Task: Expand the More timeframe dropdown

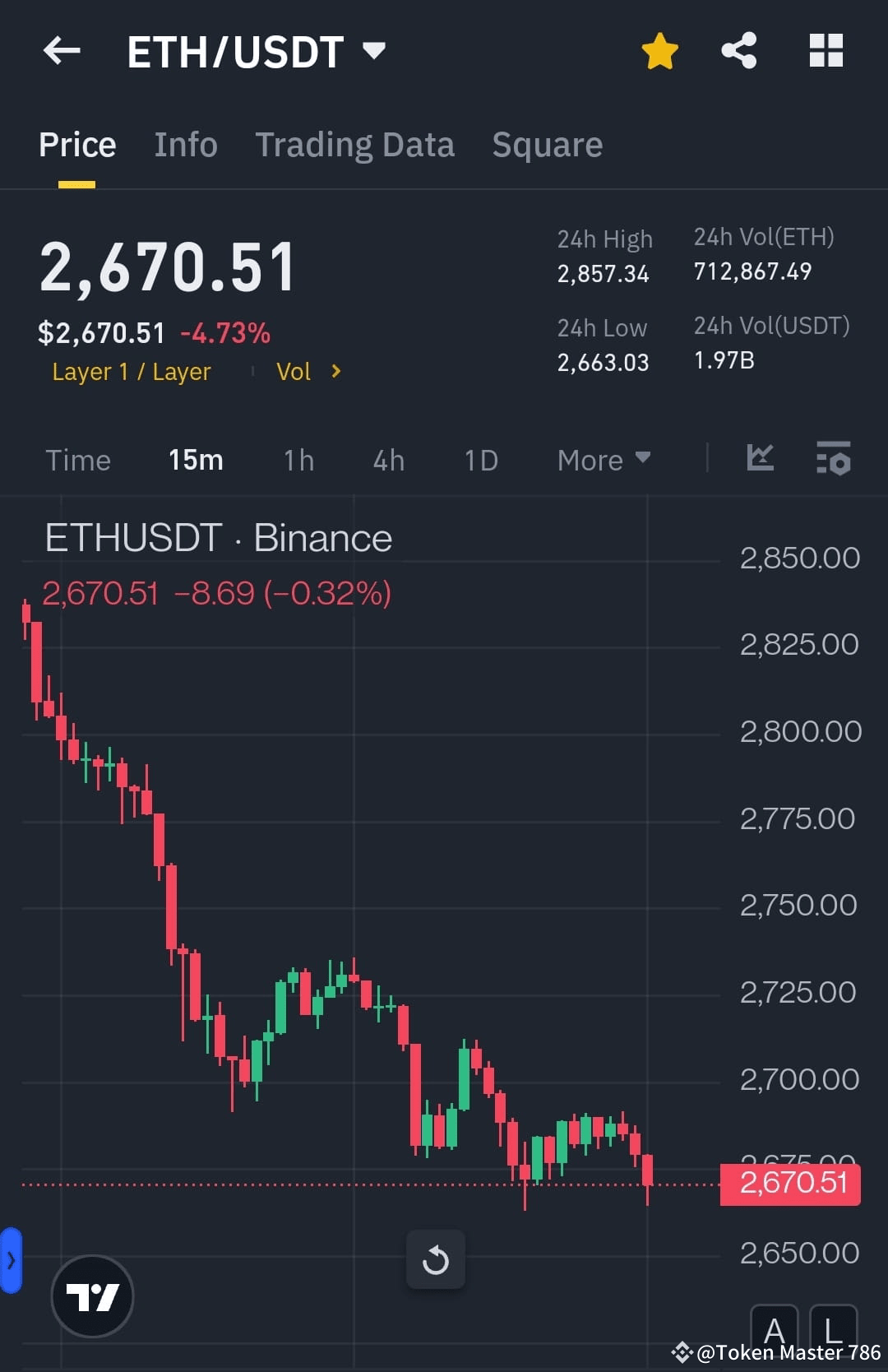Action: (x=603, y=460)
